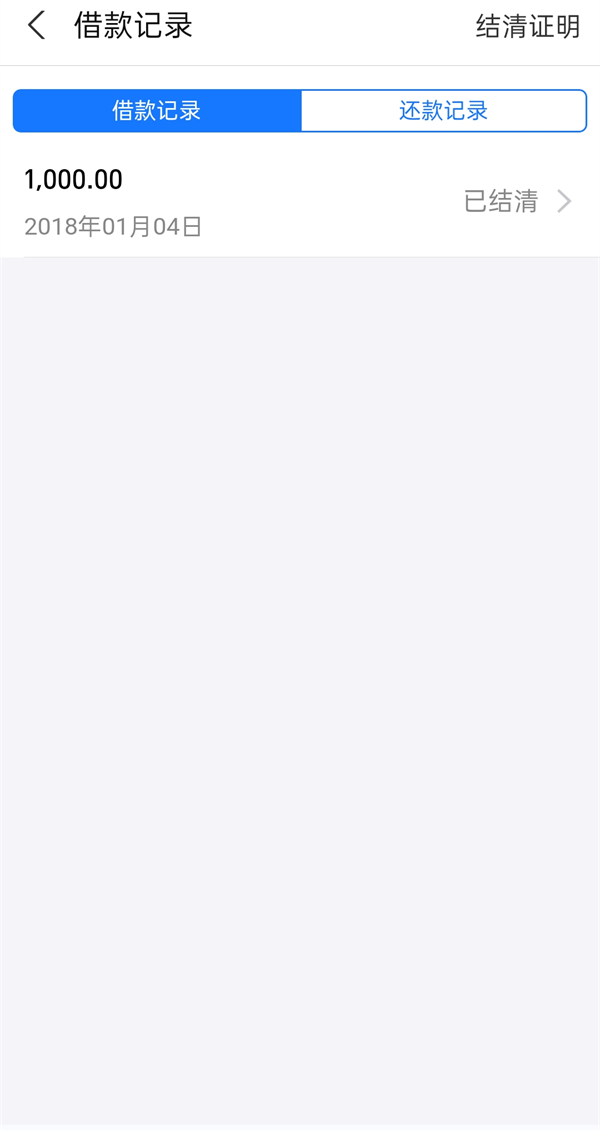This screenshot has height=1130, width=600.
Task: Switch to the 还款记录 tab
Action: tap(444, 111)
